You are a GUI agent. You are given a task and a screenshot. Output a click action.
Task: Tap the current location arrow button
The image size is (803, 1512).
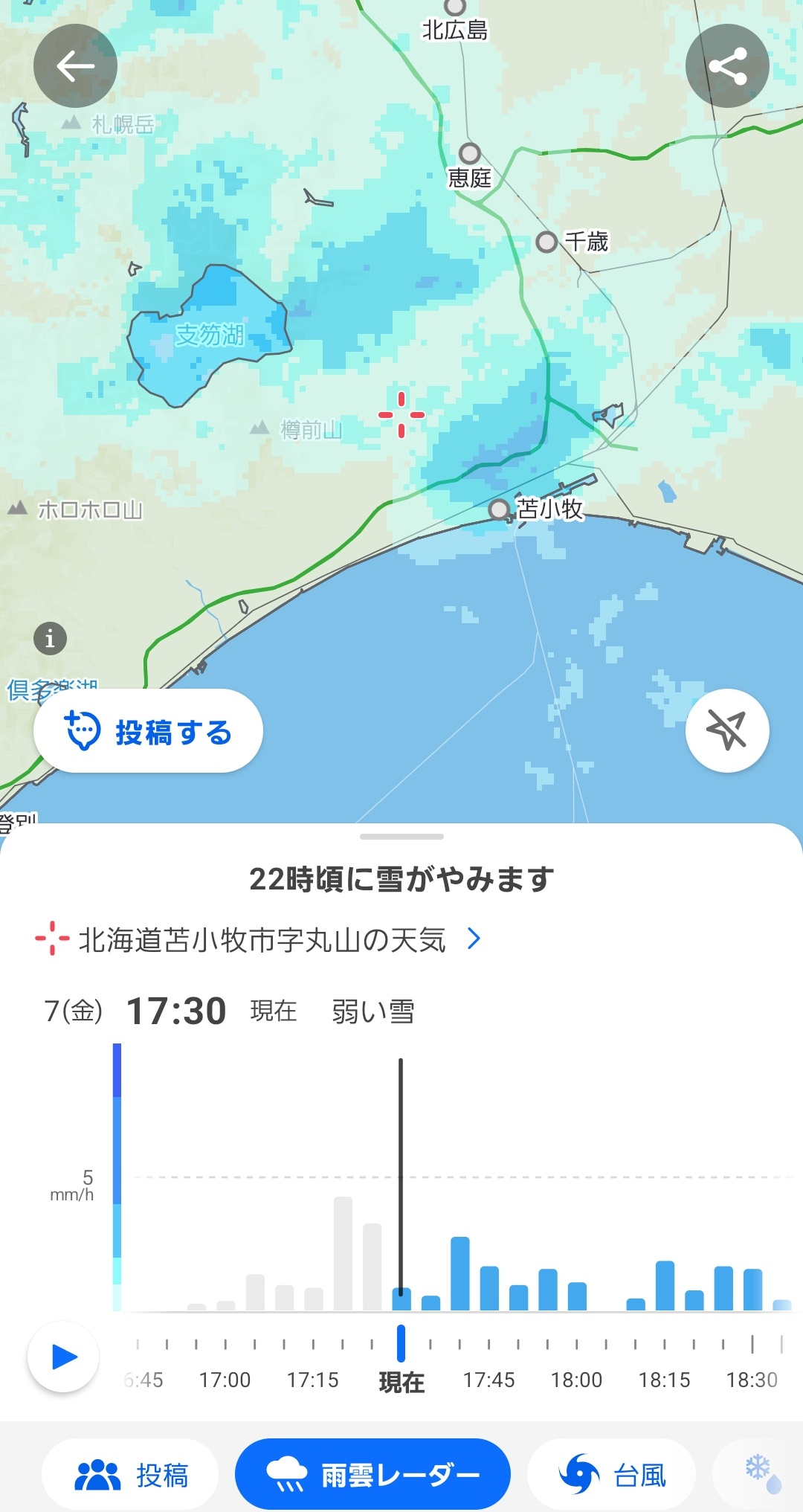(726, 730)
